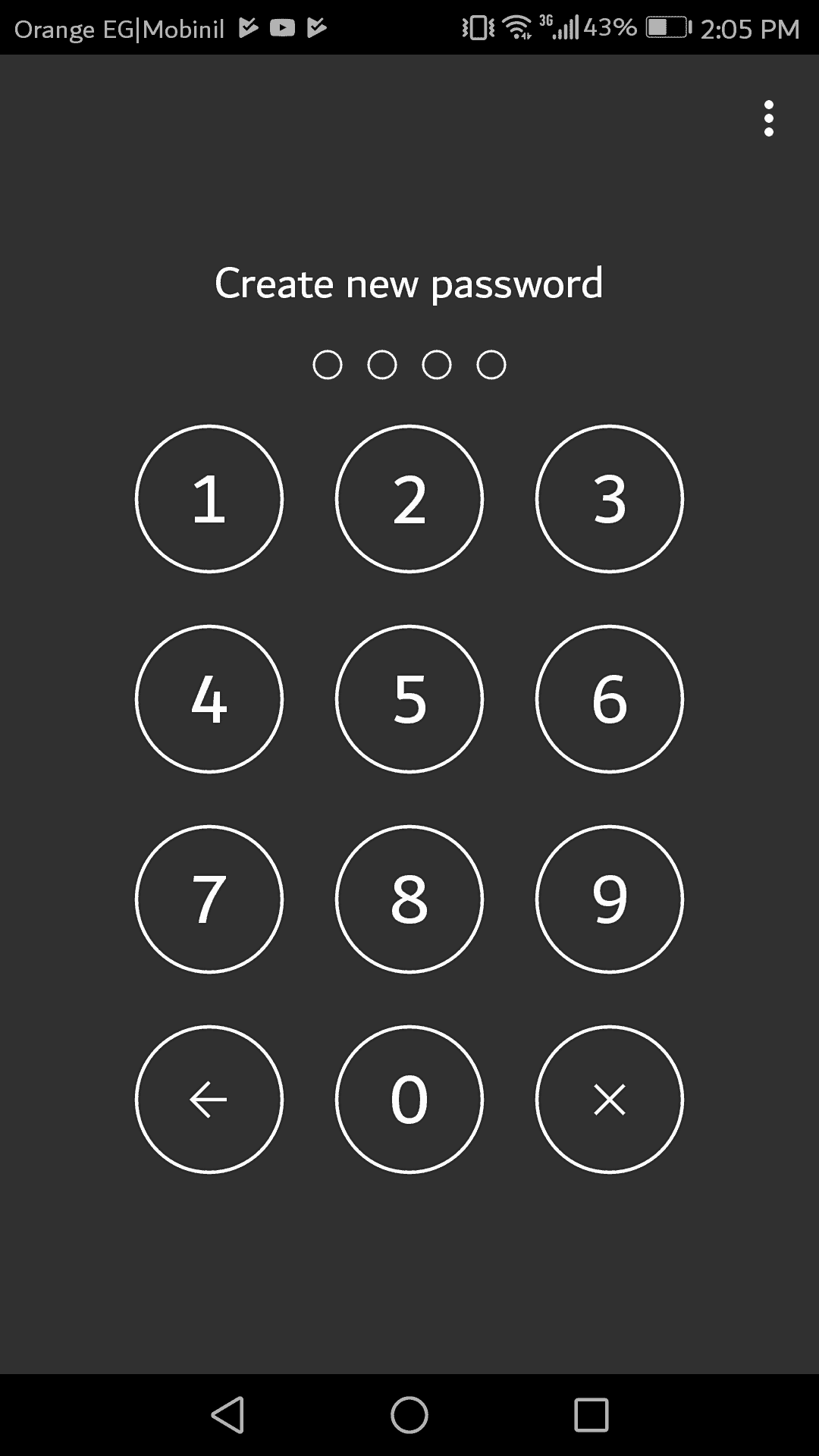Tap the number 4 key
Screen dimensions: 819x1456
[x=209, y=699]
